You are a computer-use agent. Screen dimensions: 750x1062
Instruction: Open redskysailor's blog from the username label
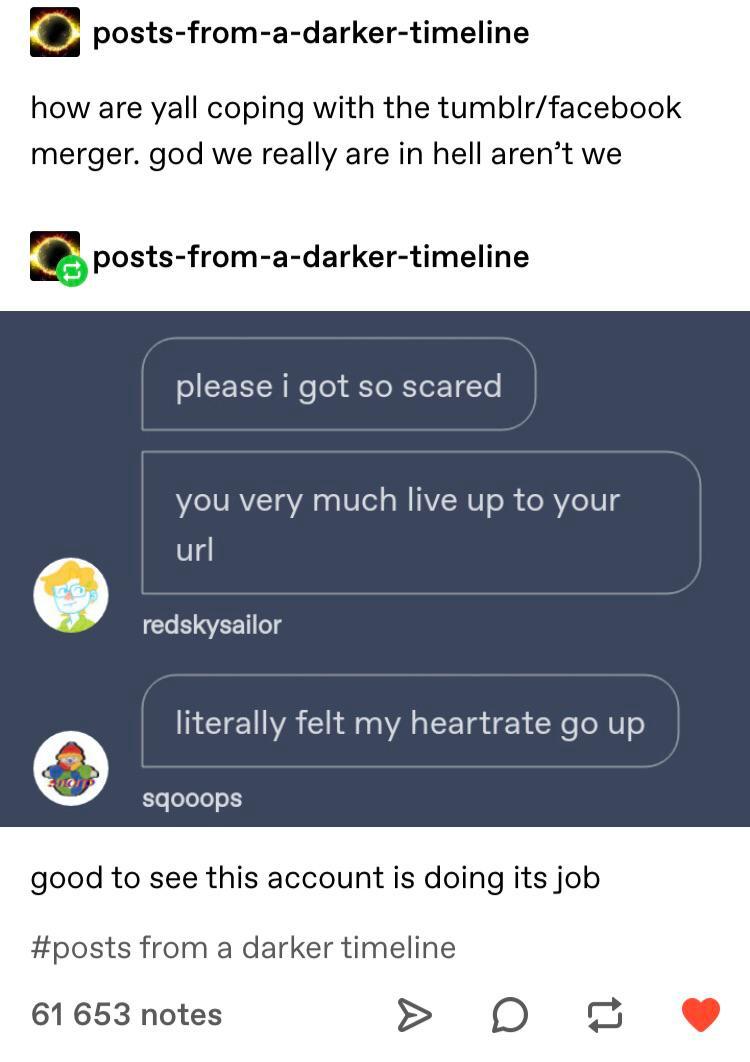[211, 627]
